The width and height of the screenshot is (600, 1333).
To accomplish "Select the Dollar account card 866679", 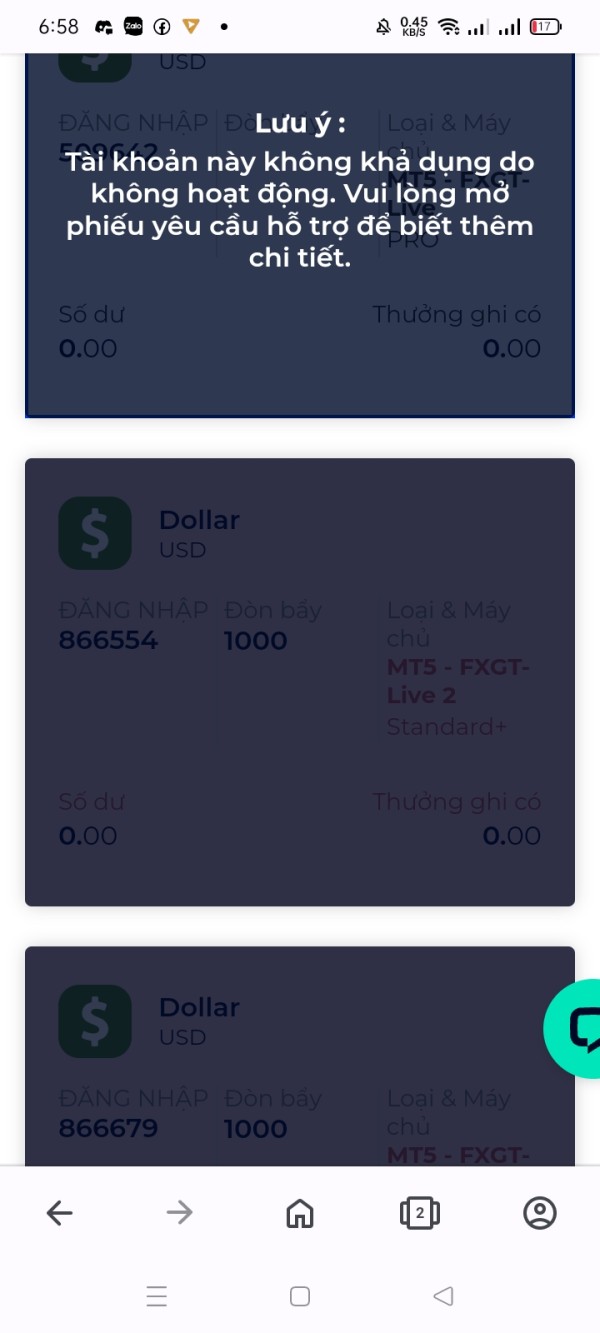I will tap(300, 1056).
